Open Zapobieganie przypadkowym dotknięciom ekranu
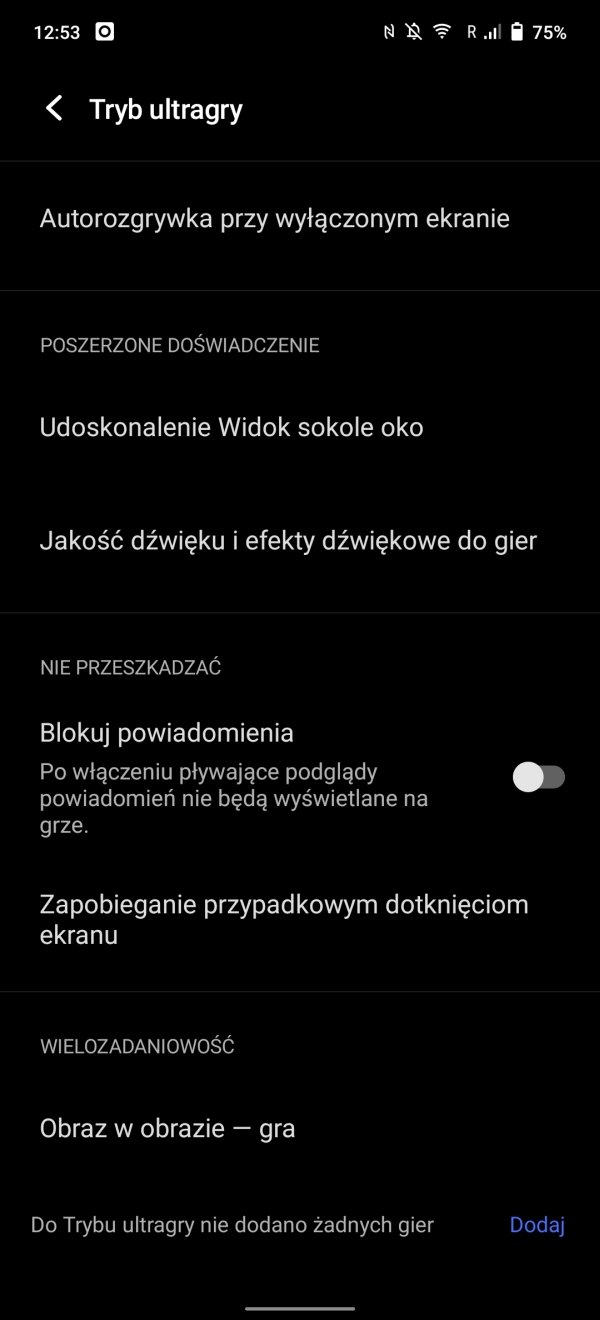This screenshot has width=600, height=1320. 284,920
